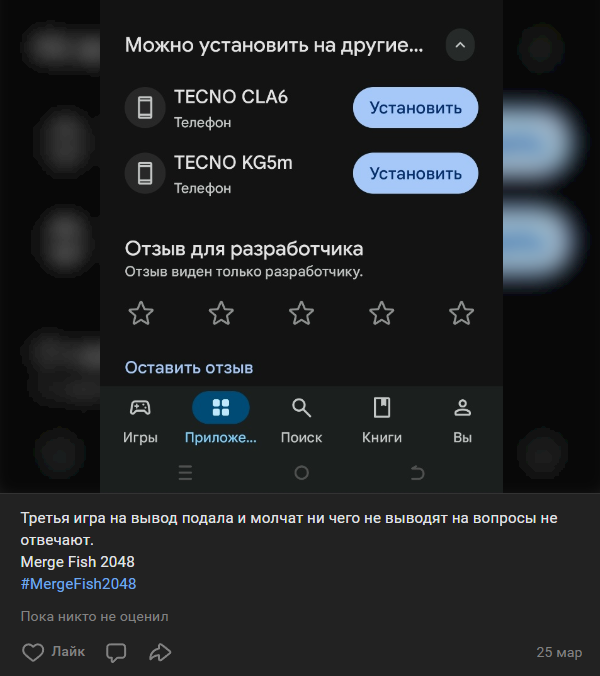Share this post with the arrow icon
The height and width of the screenshot is (676, 600).
click(x=160, y=652)
